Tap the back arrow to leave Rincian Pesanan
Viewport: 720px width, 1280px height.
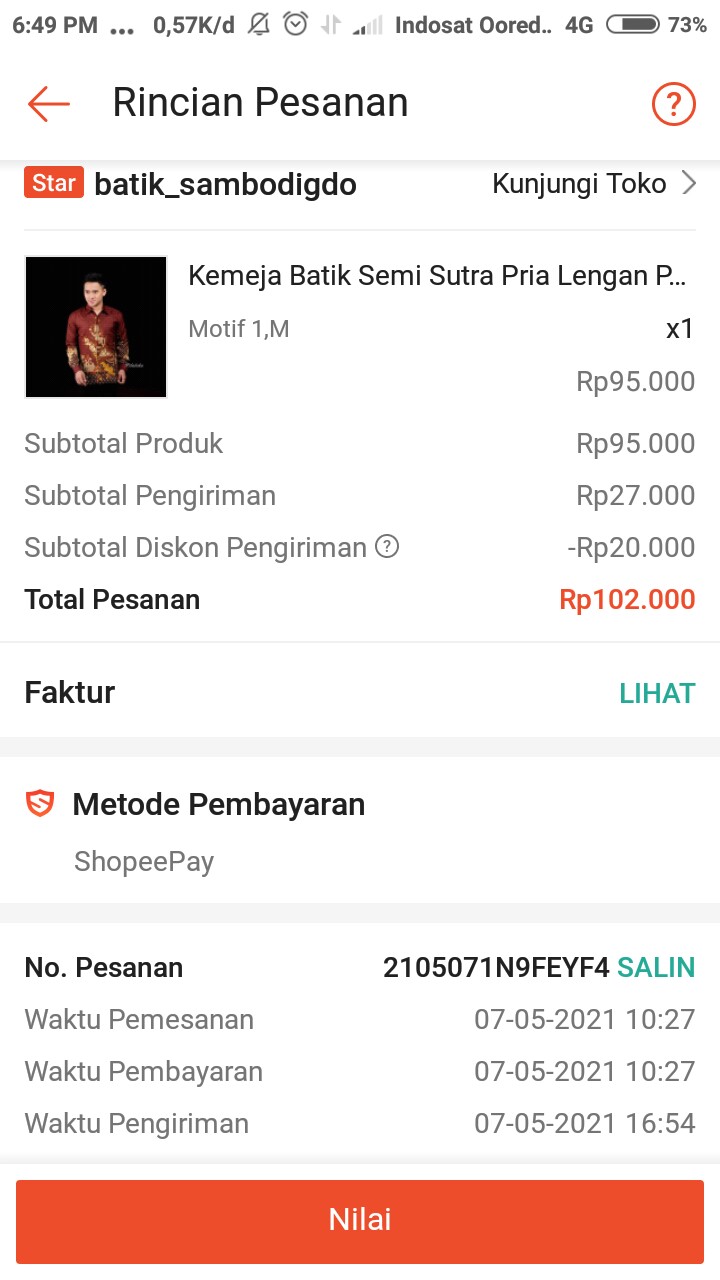click(47, 102)
